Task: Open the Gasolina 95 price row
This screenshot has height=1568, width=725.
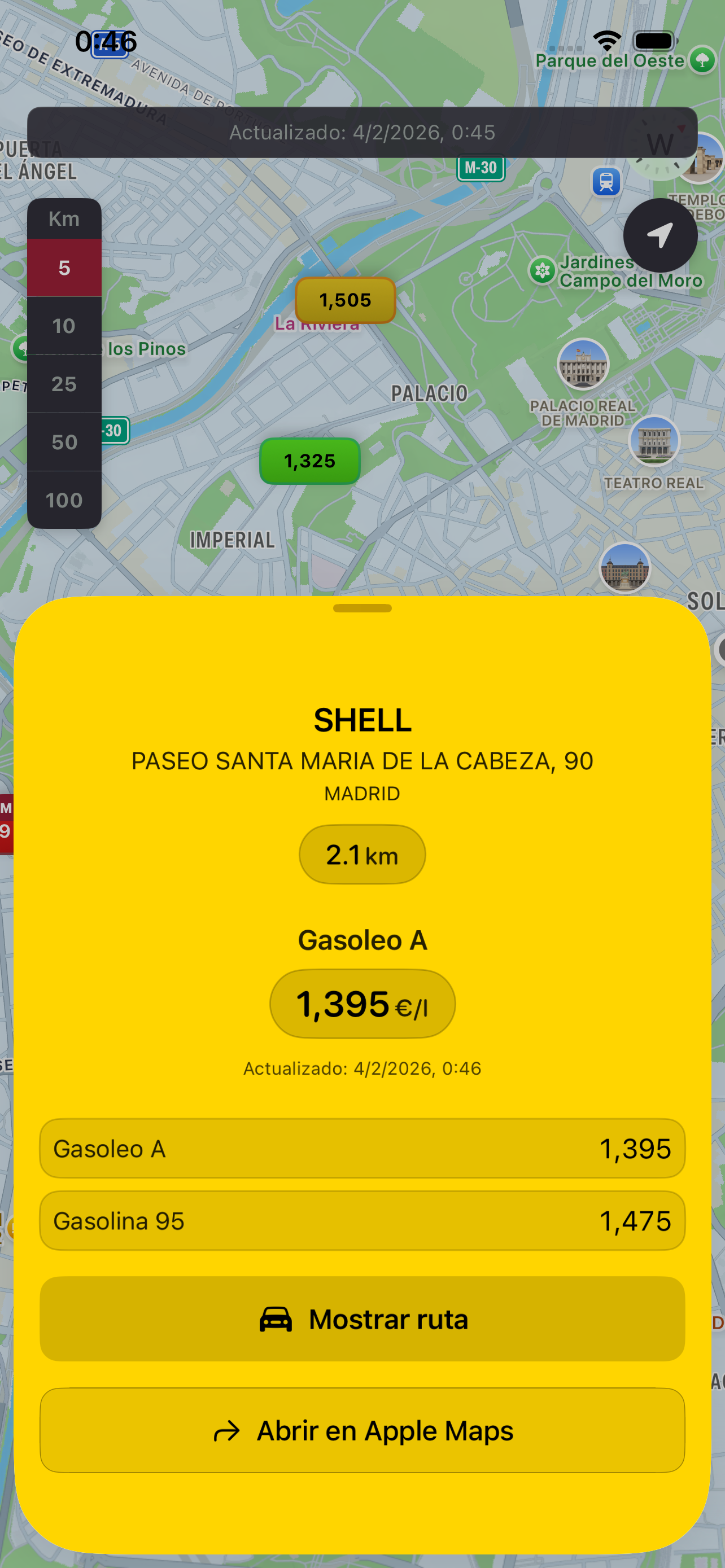Action: (x=362, y=1220)
